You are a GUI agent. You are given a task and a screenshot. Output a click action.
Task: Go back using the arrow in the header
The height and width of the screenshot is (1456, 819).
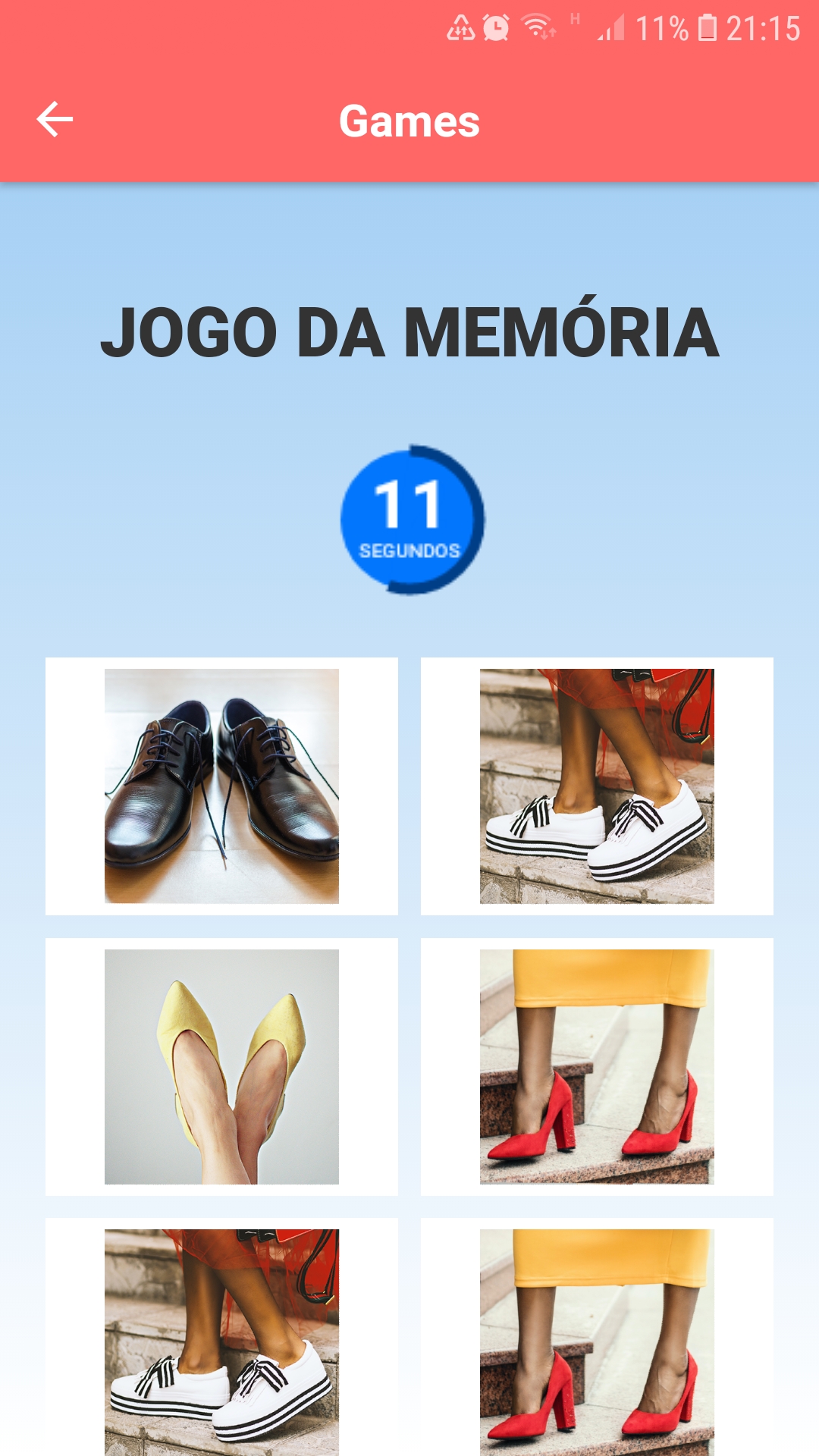point(55,120)
